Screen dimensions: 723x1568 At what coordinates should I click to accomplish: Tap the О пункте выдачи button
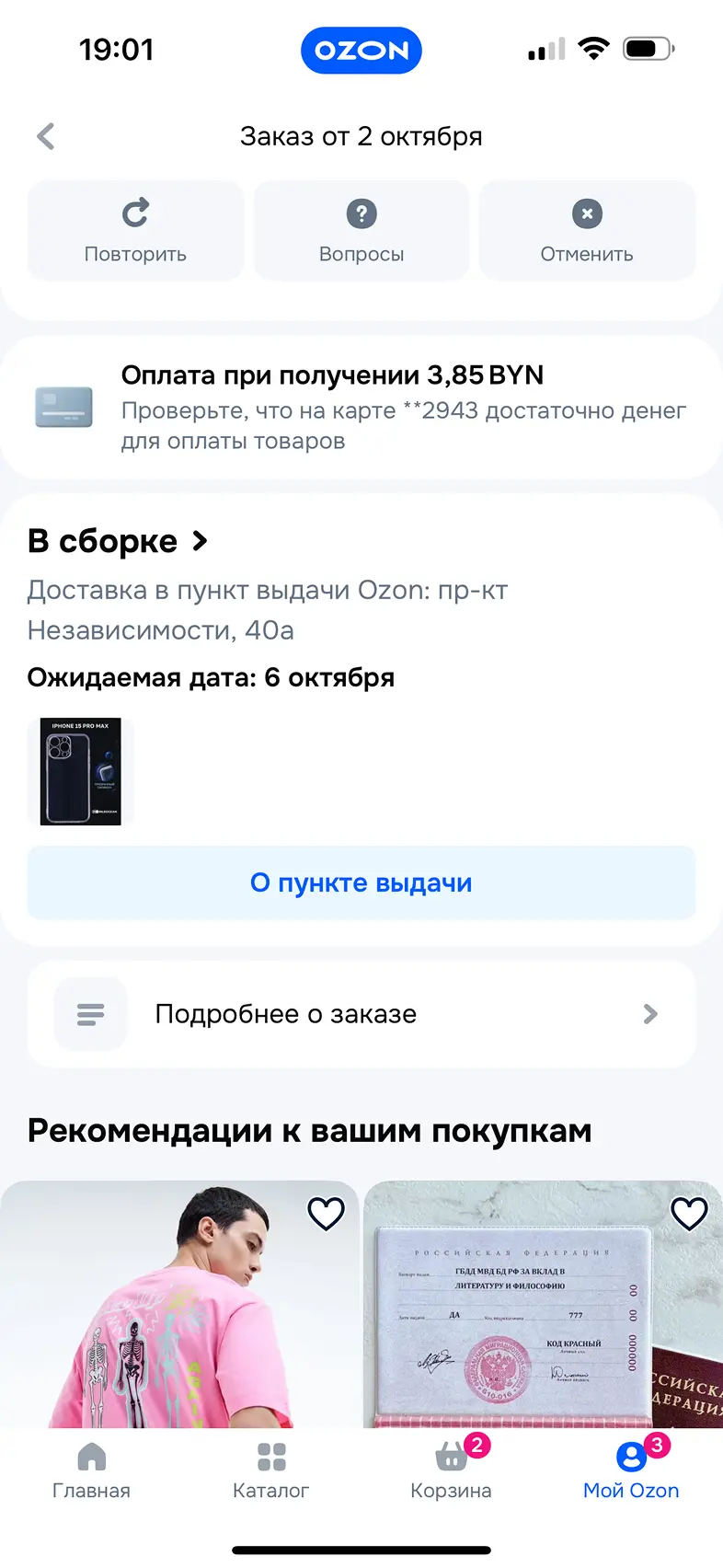[361, 882]
